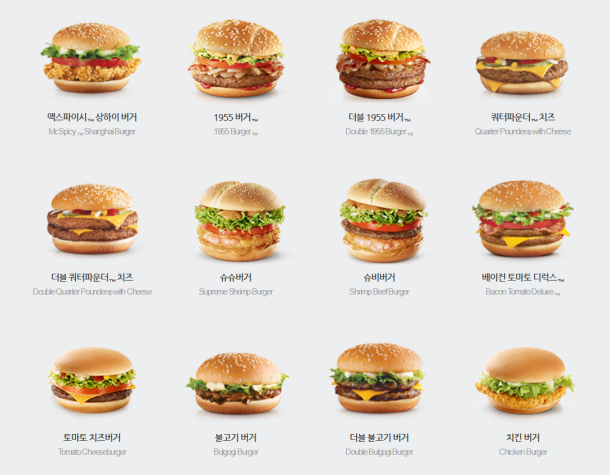
Task: Choose the Supreme Shrimp Burger
Action: (236, 219)
